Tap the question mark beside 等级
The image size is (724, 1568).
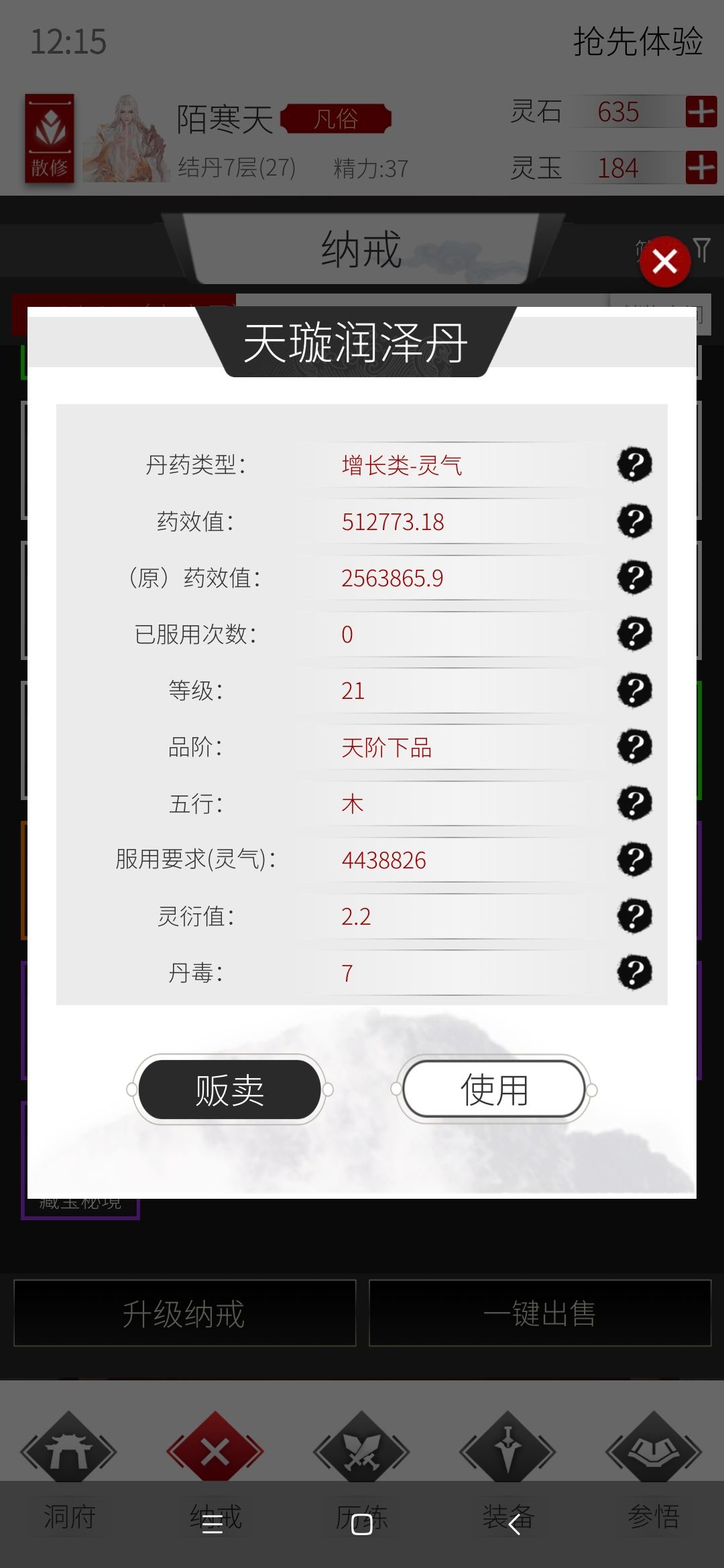click(x=634, y=690)
